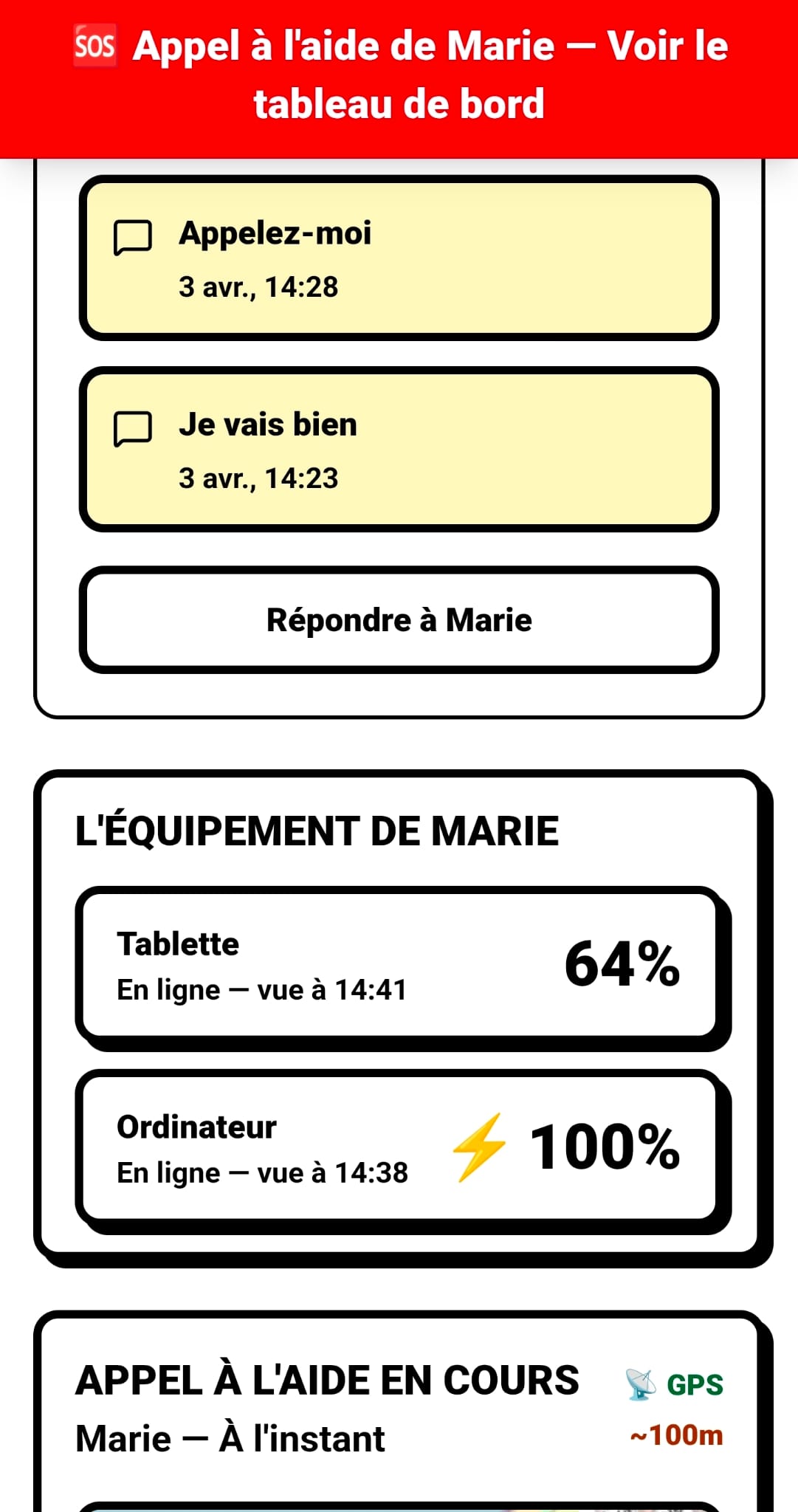Select the "Appelez-moi" message card

pyautogui.click(x=399, y=260)
